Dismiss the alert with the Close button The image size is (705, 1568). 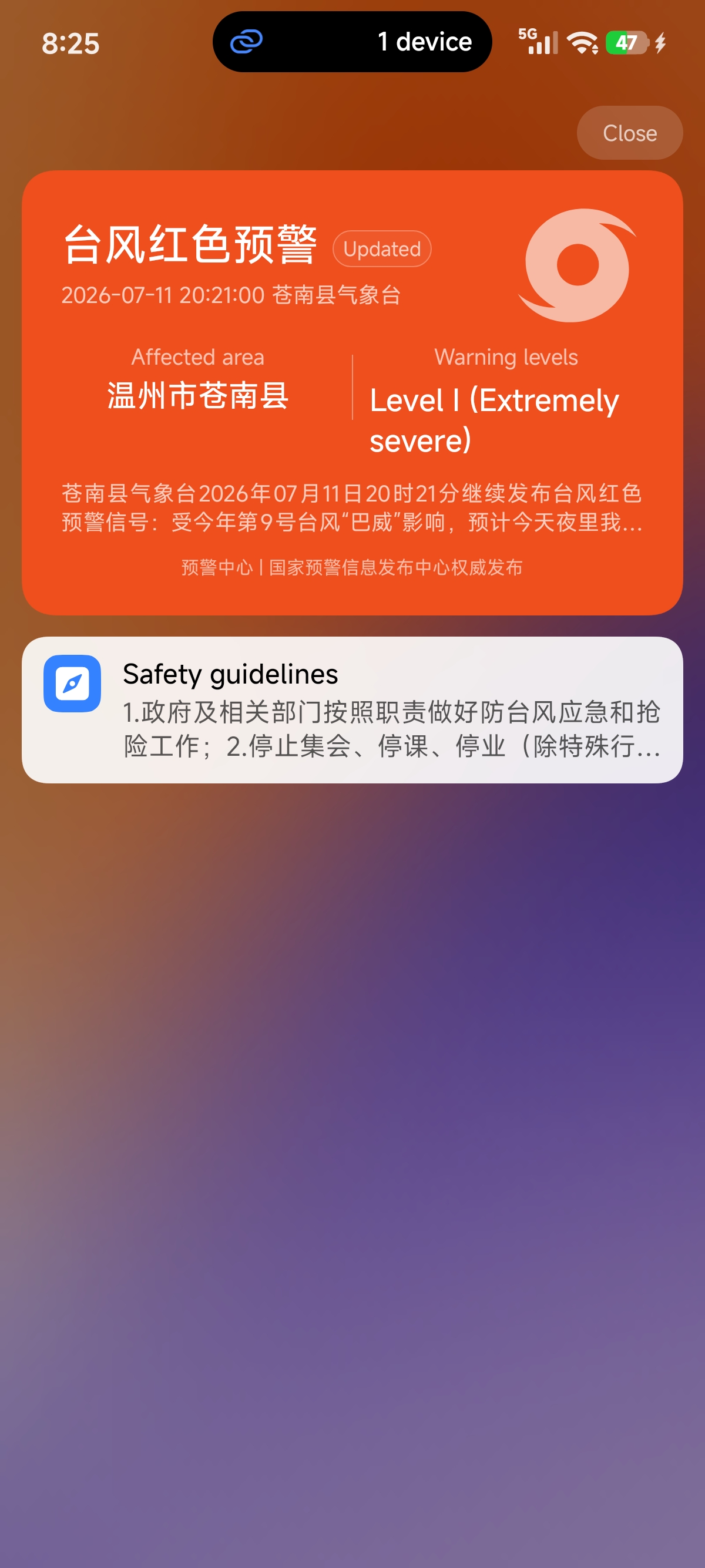coord(629,133)
